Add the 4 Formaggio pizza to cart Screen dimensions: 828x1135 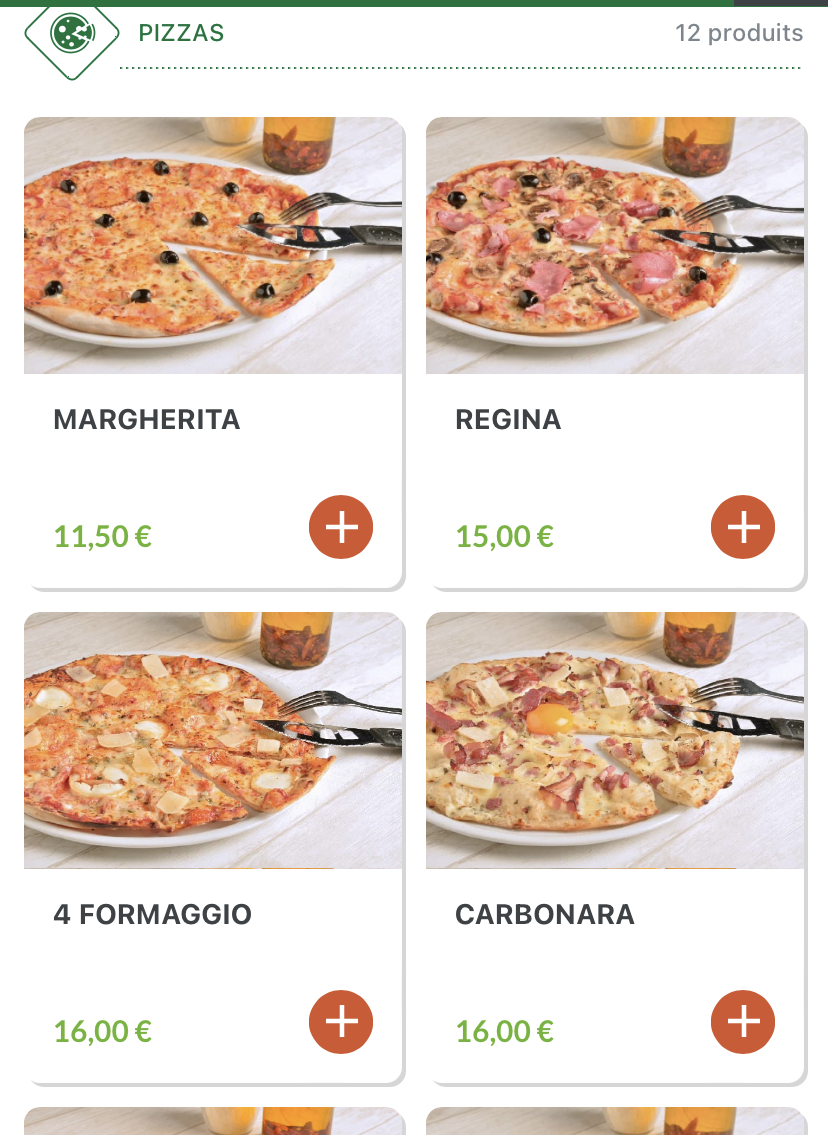[x=341, y=1022]
